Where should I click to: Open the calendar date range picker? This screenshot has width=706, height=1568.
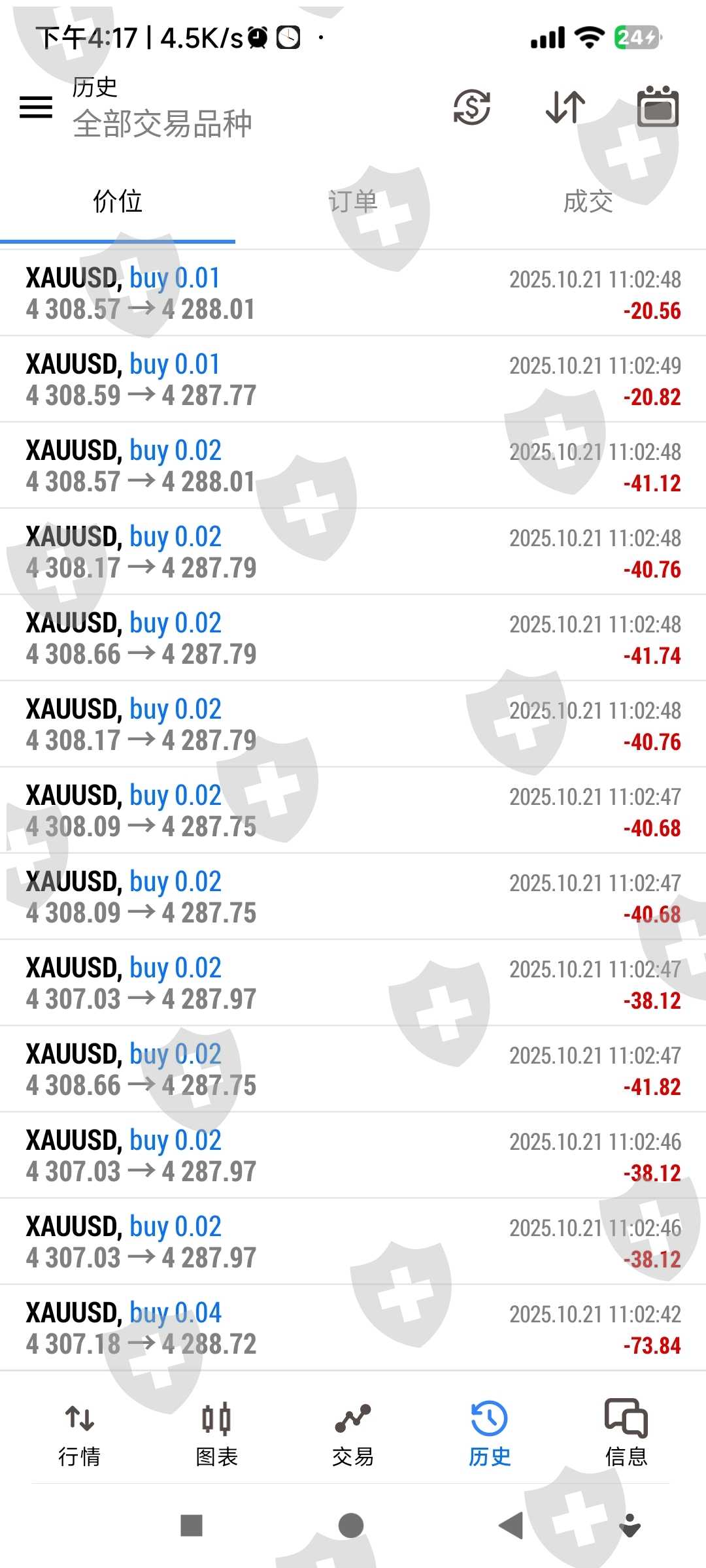658,107
